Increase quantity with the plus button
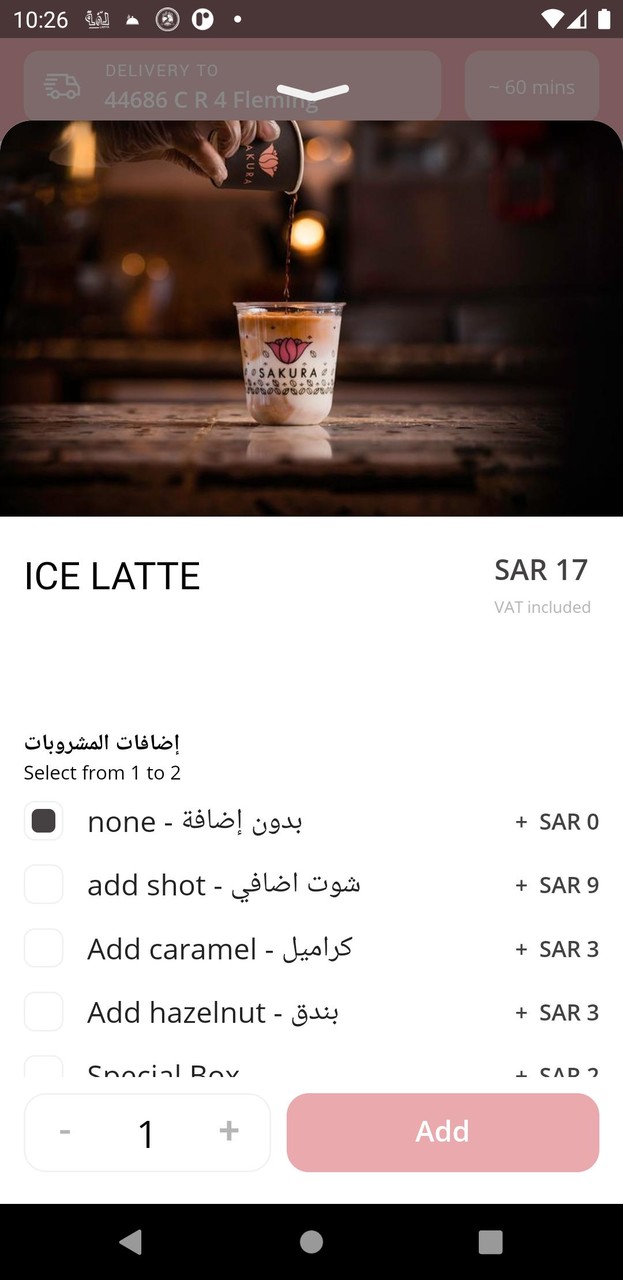 click(x=229, y=1131)
